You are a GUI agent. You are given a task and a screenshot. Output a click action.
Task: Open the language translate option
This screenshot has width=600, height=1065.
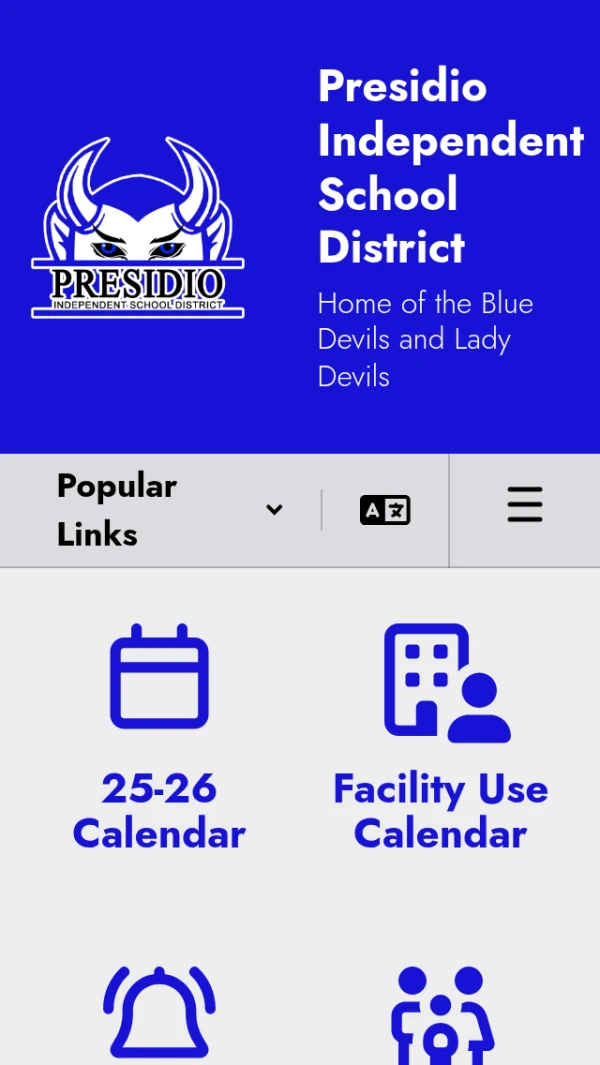pyautogui.click(x=385, y=510)
